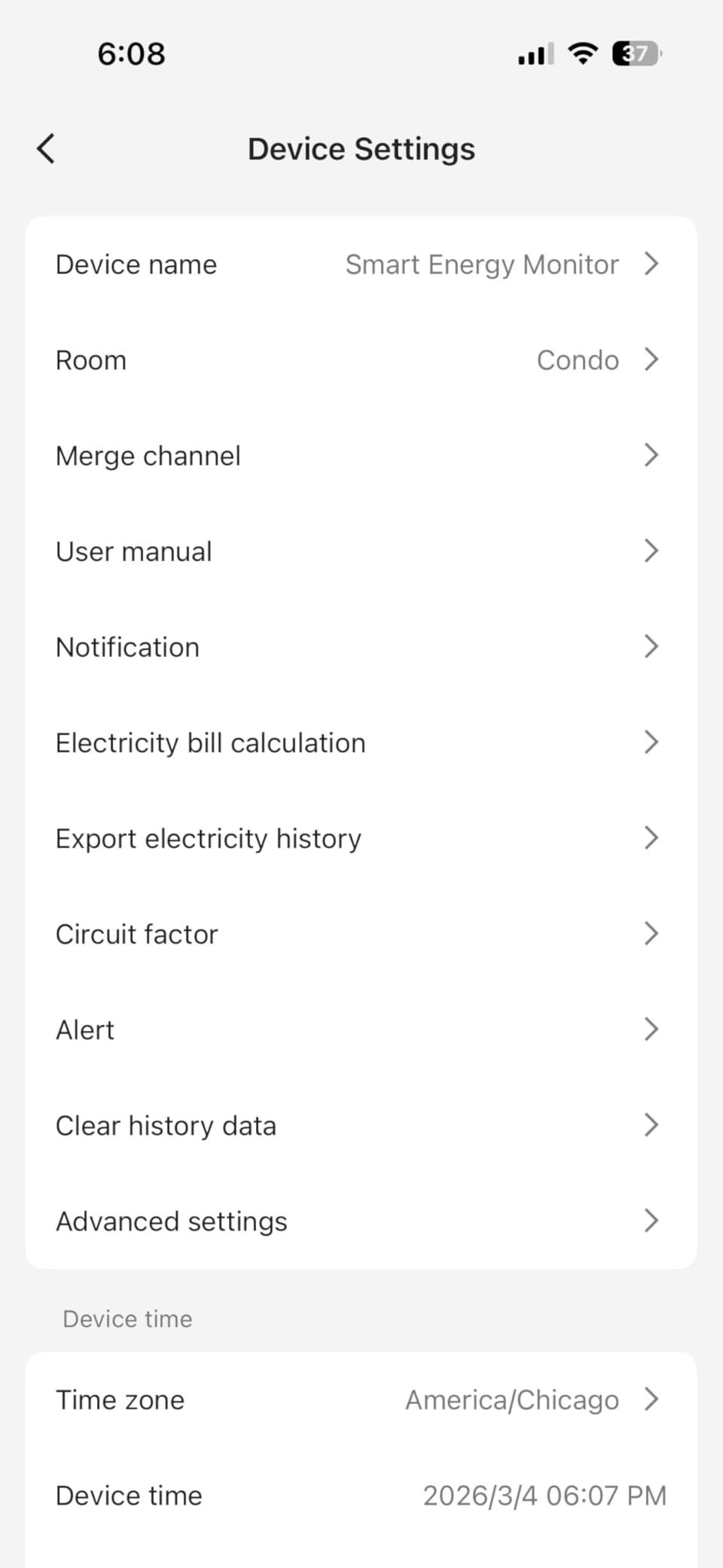
Task: Open Electricity bill calculation
Action: 361,743
